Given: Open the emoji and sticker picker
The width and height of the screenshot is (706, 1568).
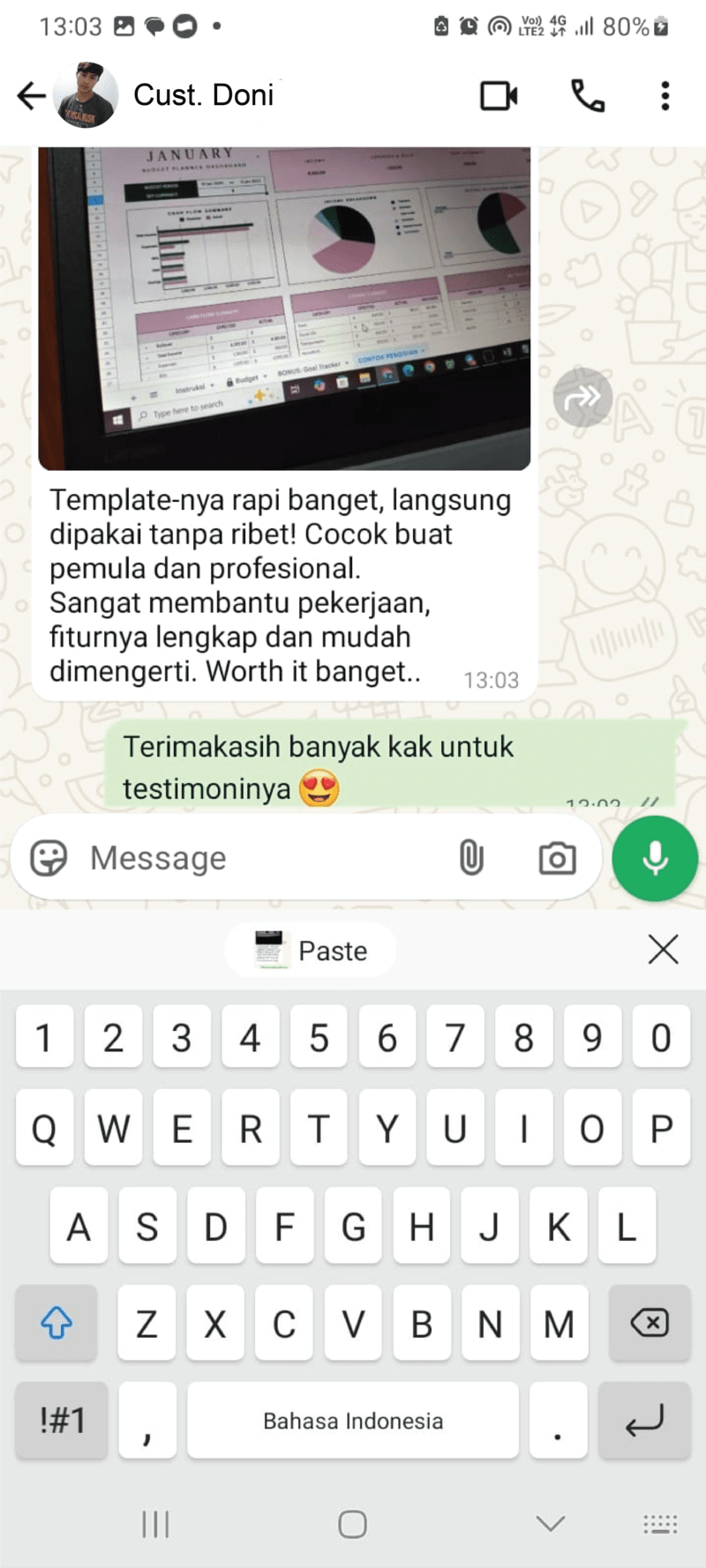Looking at the screenshot, I should (x=49, y=858).
